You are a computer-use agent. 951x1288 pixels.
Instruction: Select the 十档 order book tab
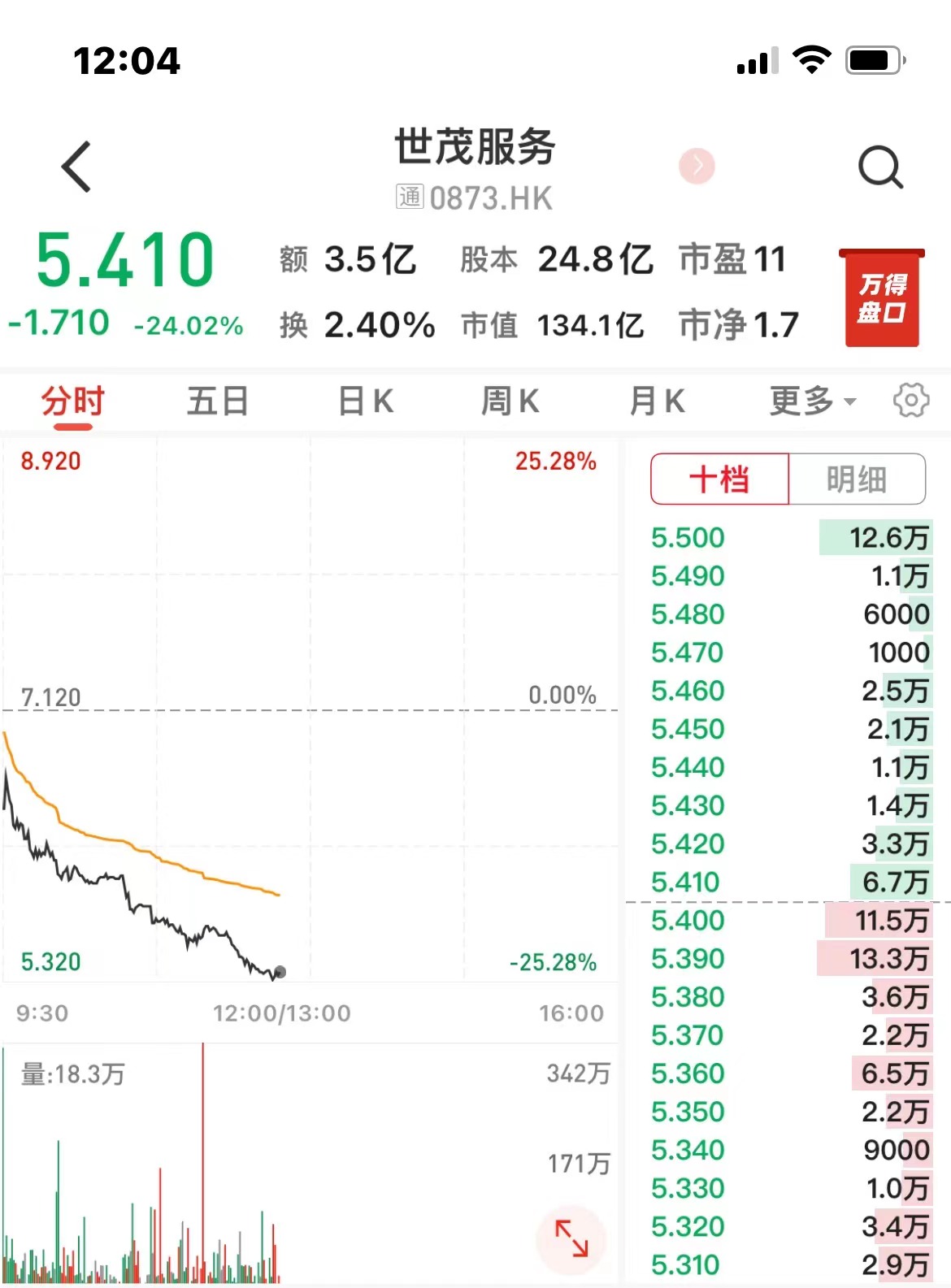click(719, 479)
